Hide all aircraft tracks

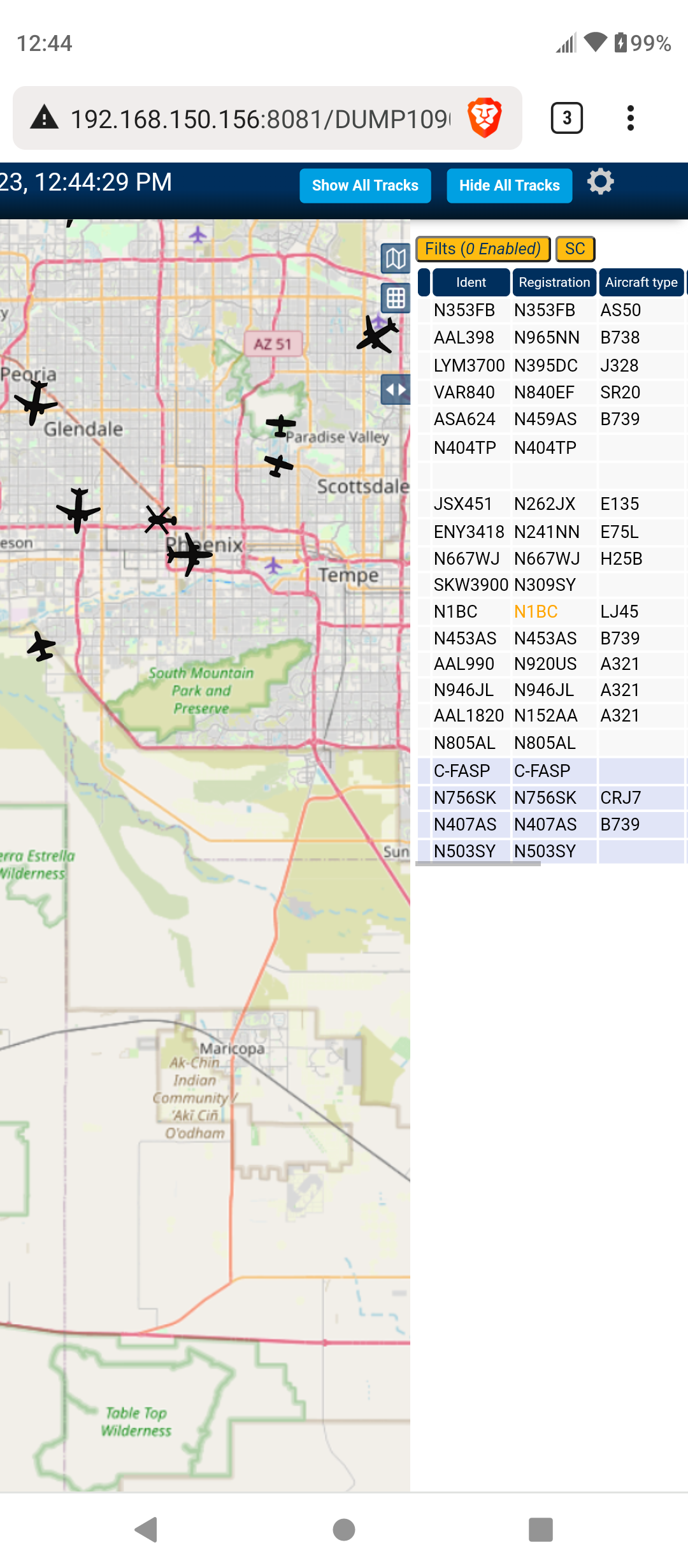pos(509,185)
